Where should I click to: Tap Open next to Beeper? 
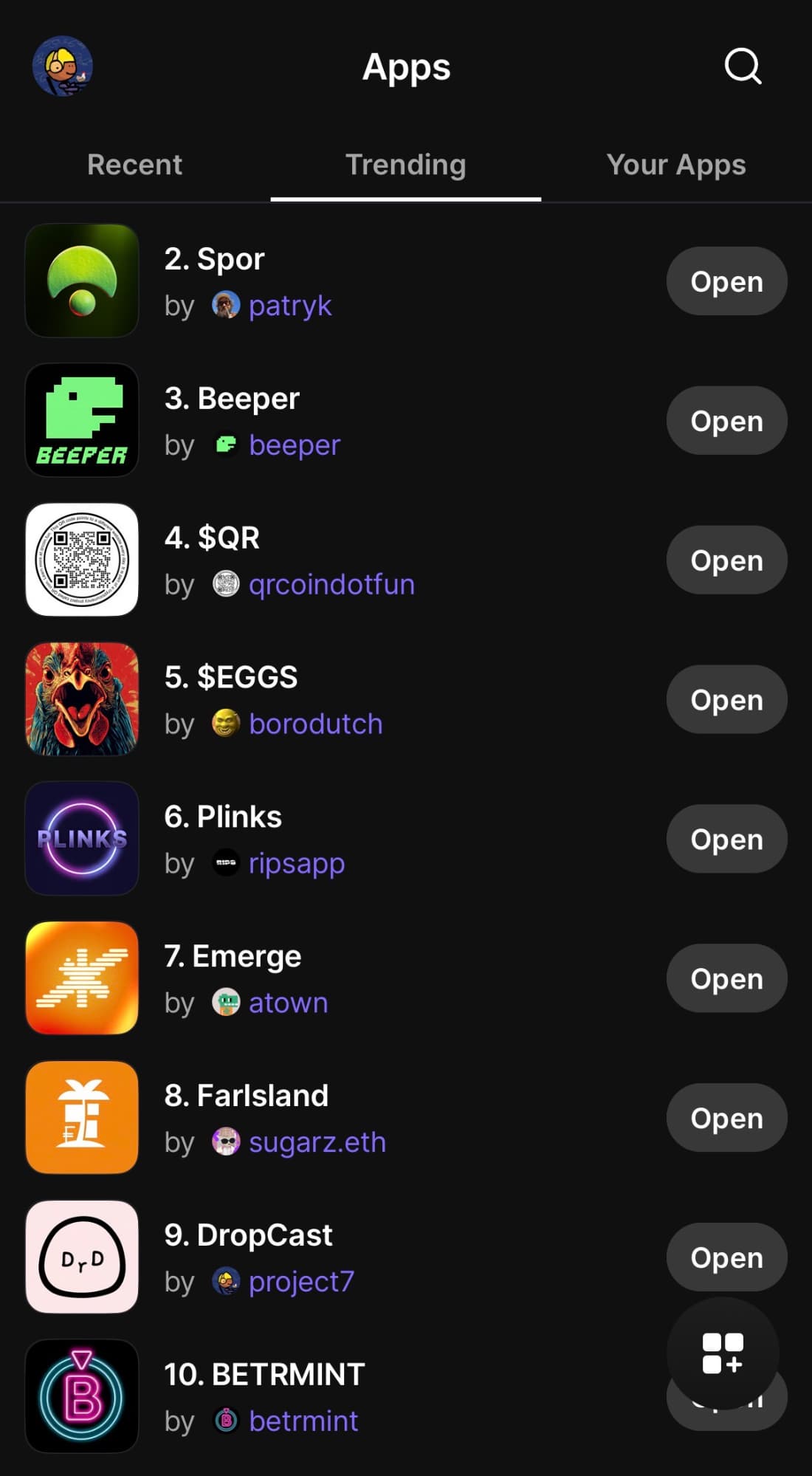(x=726, y=421)
